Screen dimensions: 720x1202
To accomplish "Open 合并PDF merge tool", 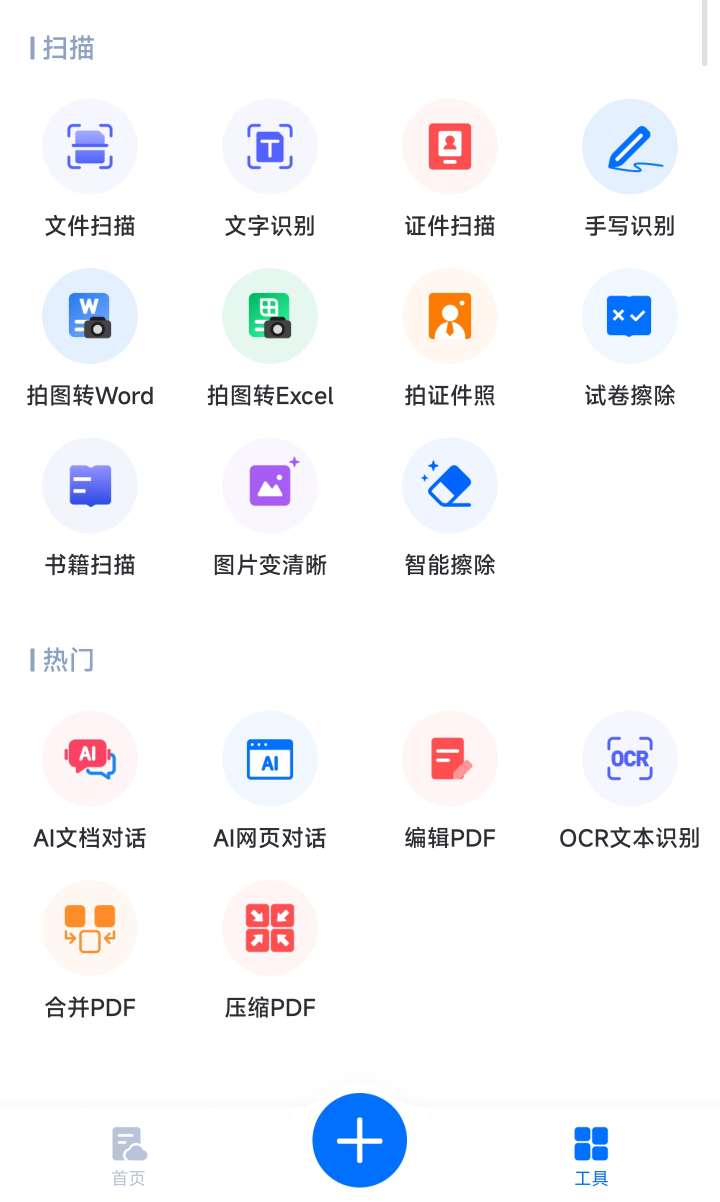I will click(x=90, y=928).
